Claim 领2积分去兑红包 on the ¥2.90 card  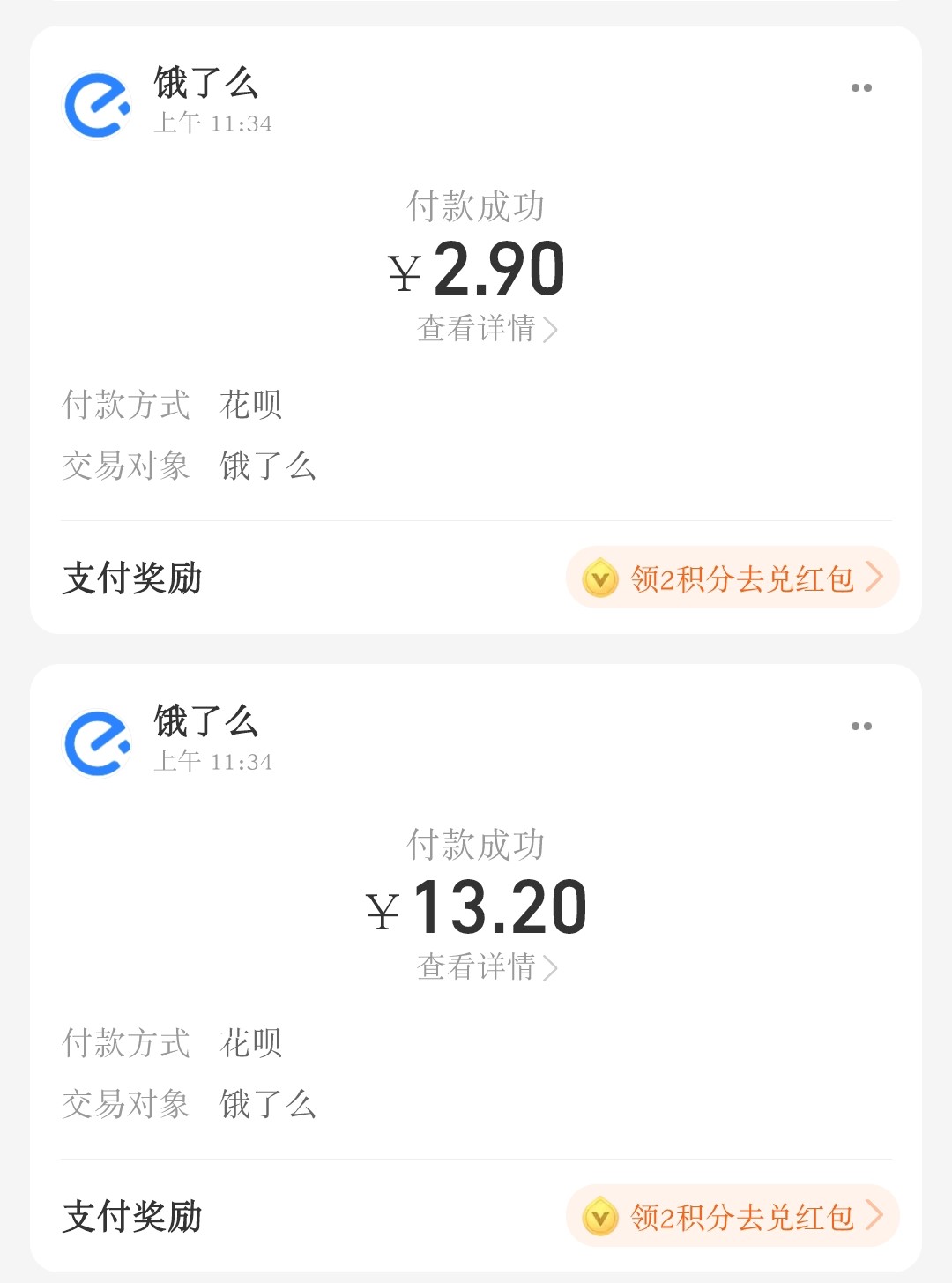coord(733,578)
